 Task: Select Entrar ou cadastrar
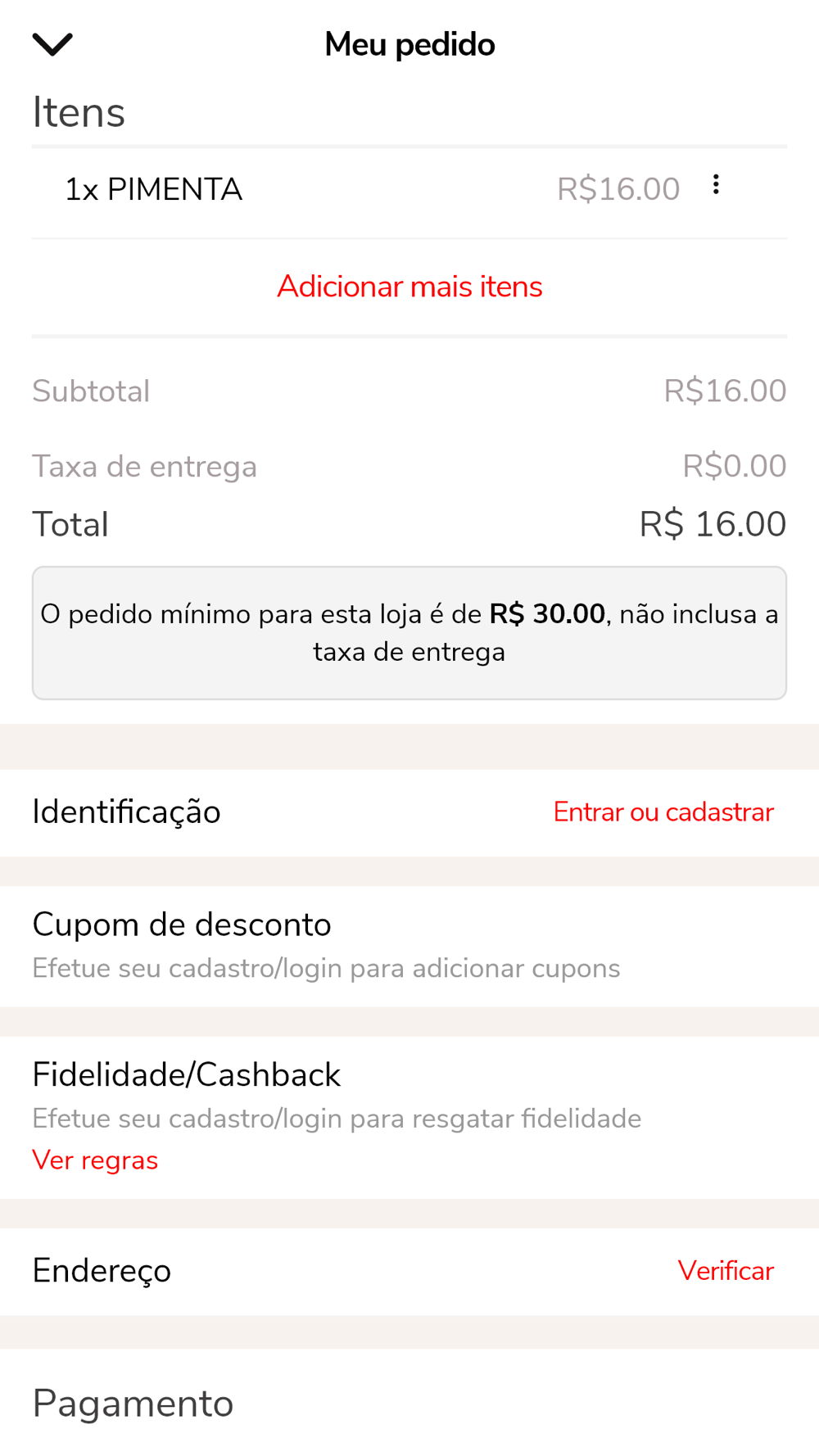pos(663,812)
